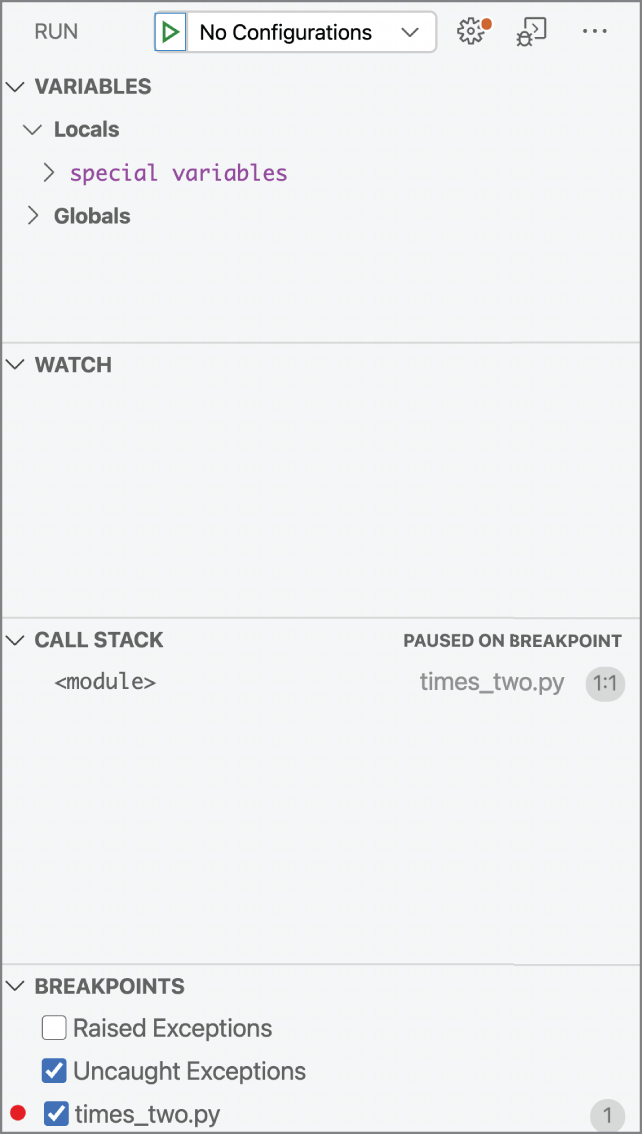Uncheck the times_two.py breakpoint
This screenshot has height=1134, width=642.
click(x=56, y=1114)
